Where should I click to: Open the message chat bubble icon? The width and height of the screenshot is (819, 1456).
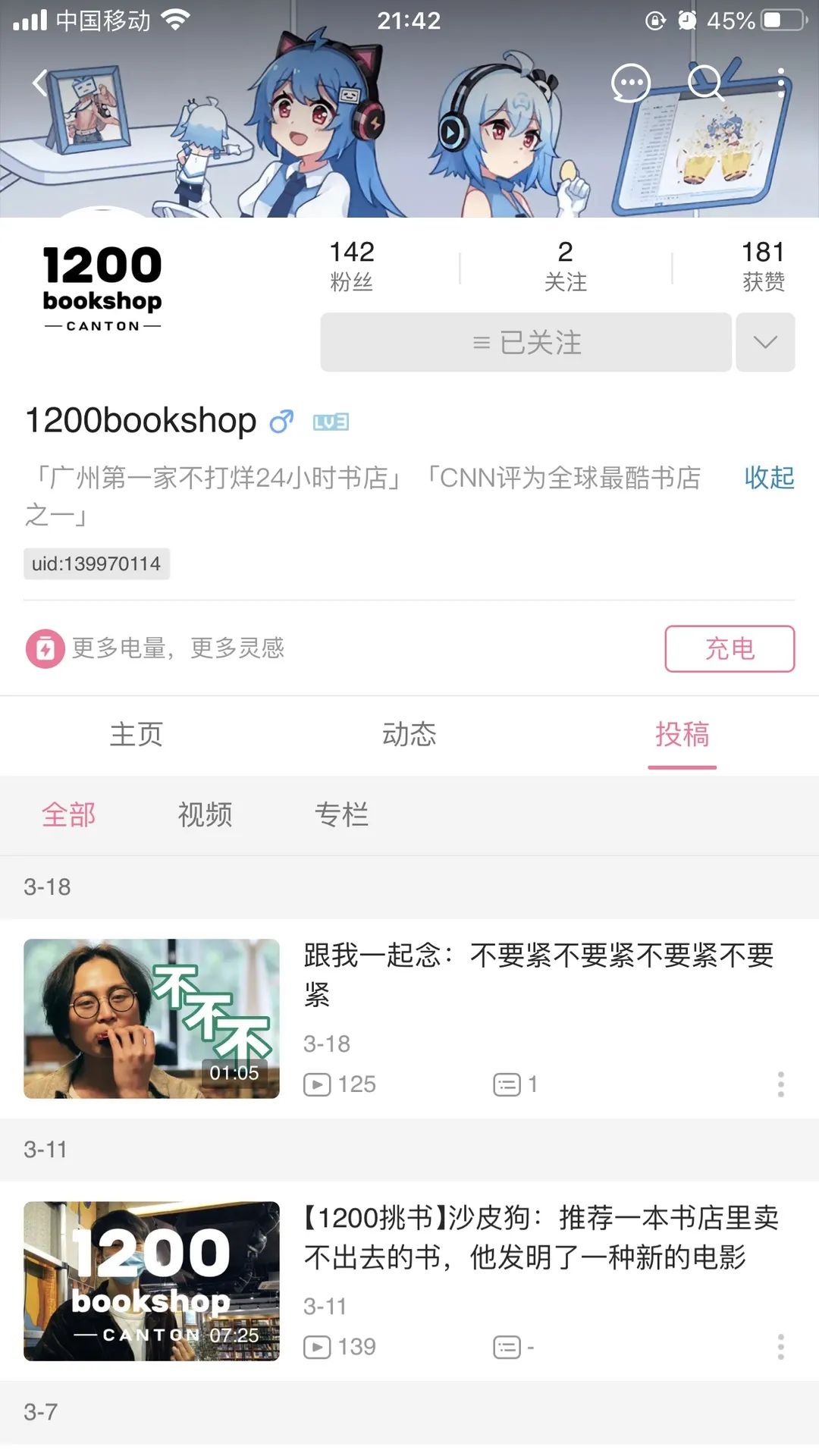tap(631, 83)
